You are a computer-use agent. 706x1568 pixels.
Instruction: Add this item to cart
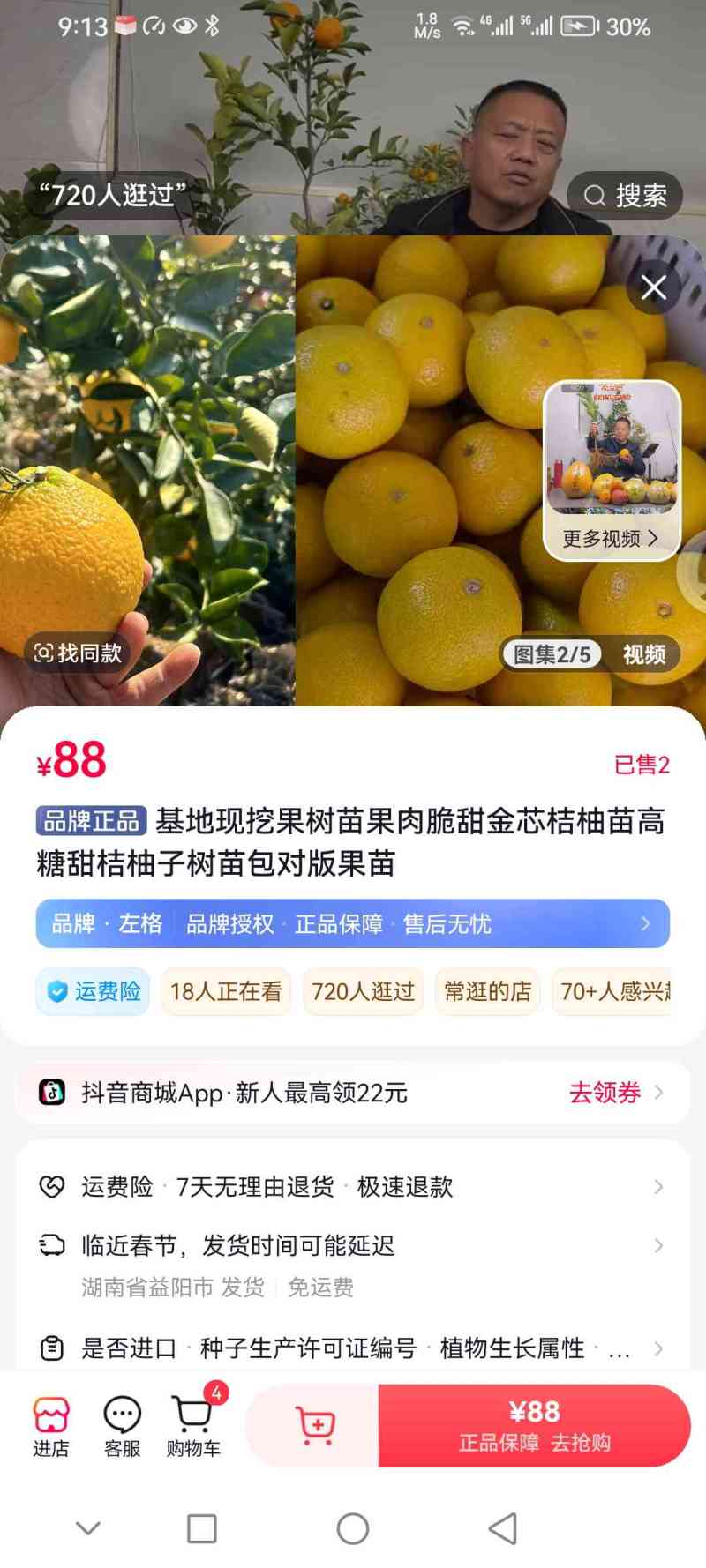[314, 1425]
